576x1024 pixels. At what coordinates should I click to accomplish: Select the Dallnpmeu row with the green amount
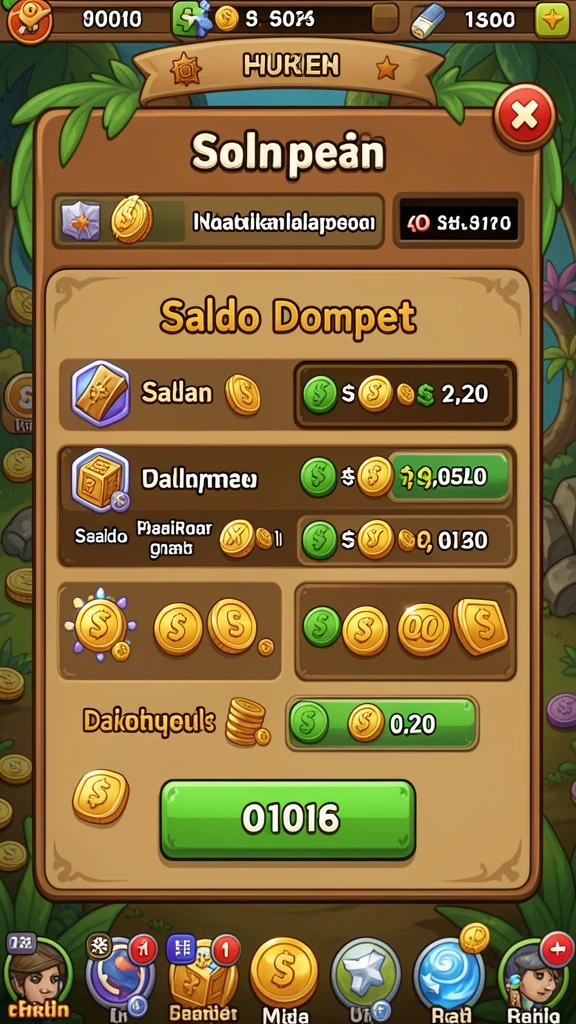(x=287, y=479)
